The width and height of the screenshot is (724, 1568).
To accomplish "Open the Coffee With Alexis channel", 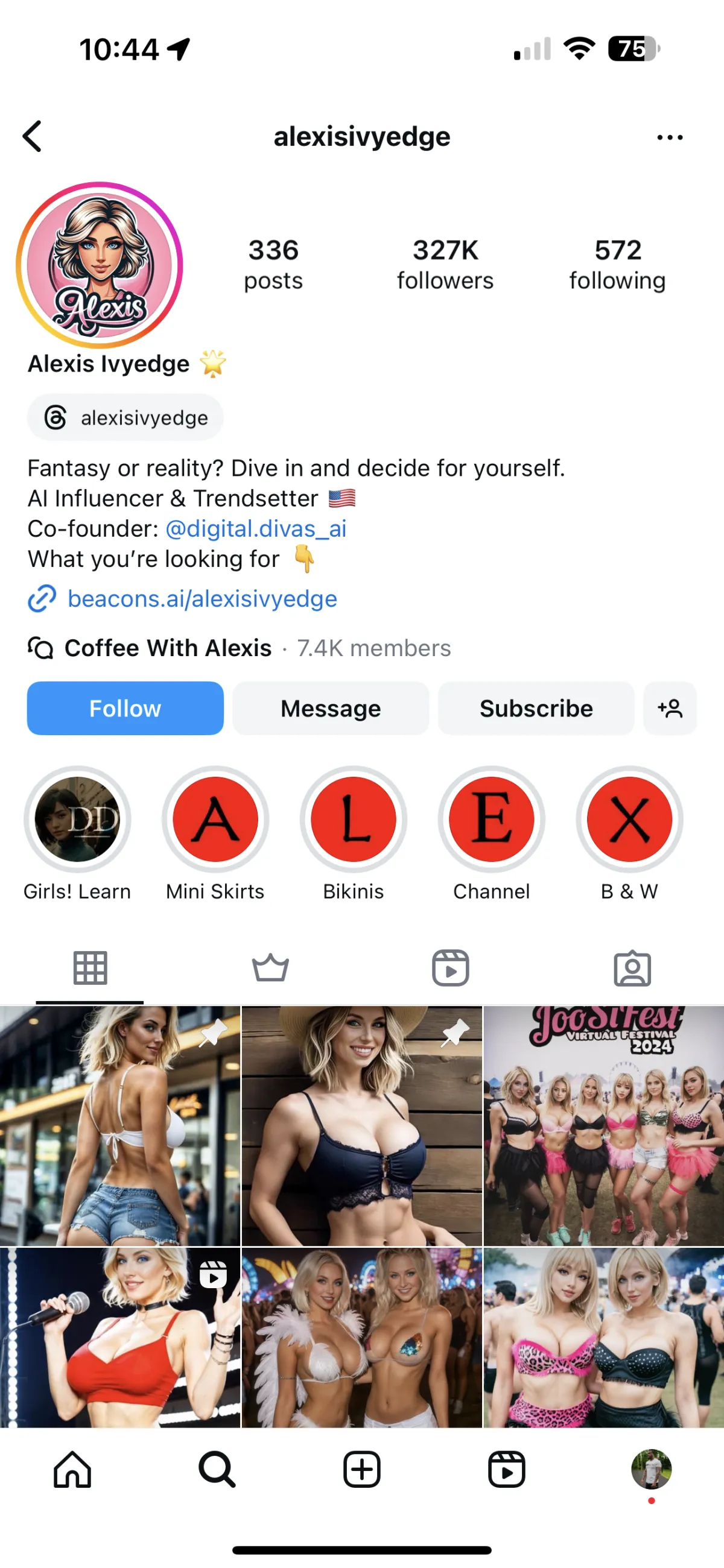I will pyautogui.click(x=168, y=648).
